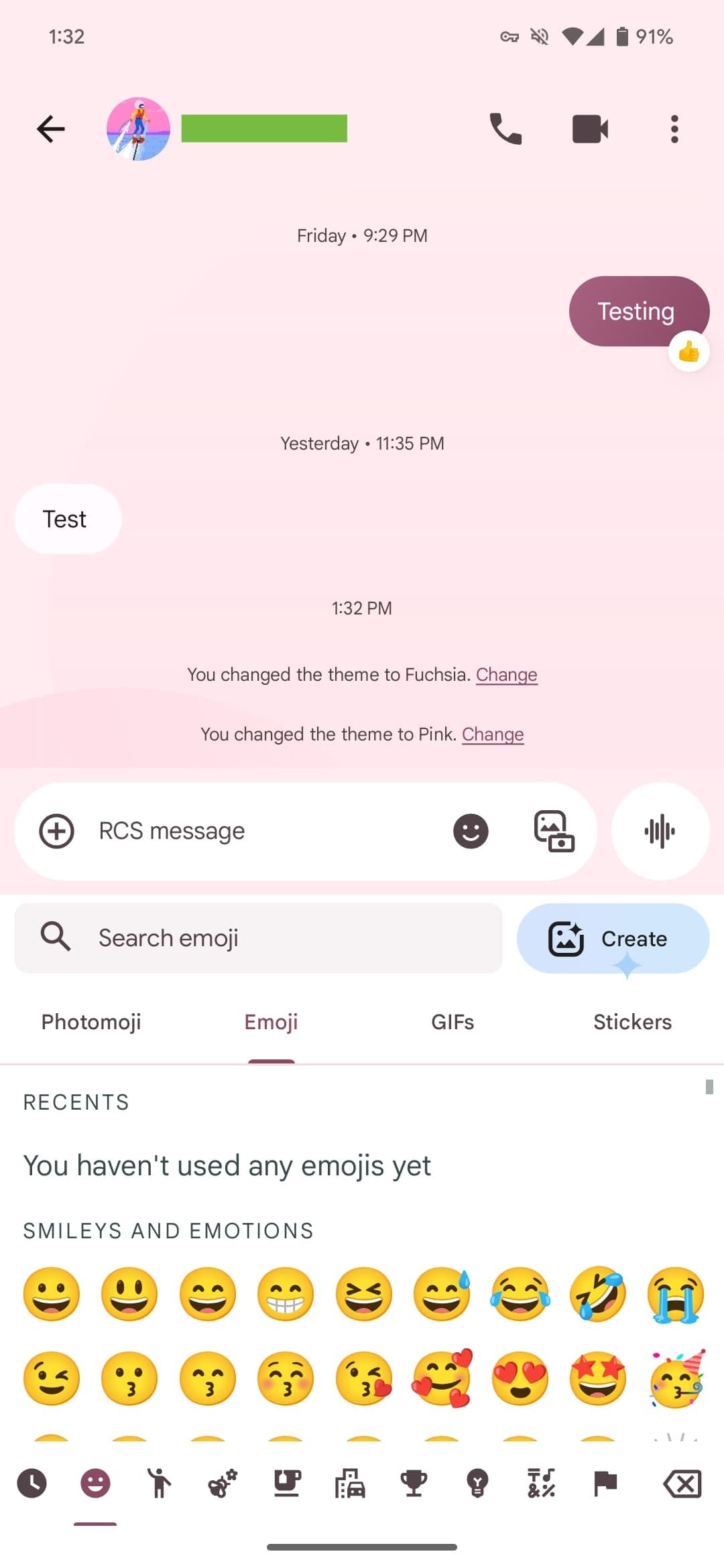The image size is (724, 1568).
Task: Tap Change next to Fuchsia theme
Action: [x=506, y=674]
